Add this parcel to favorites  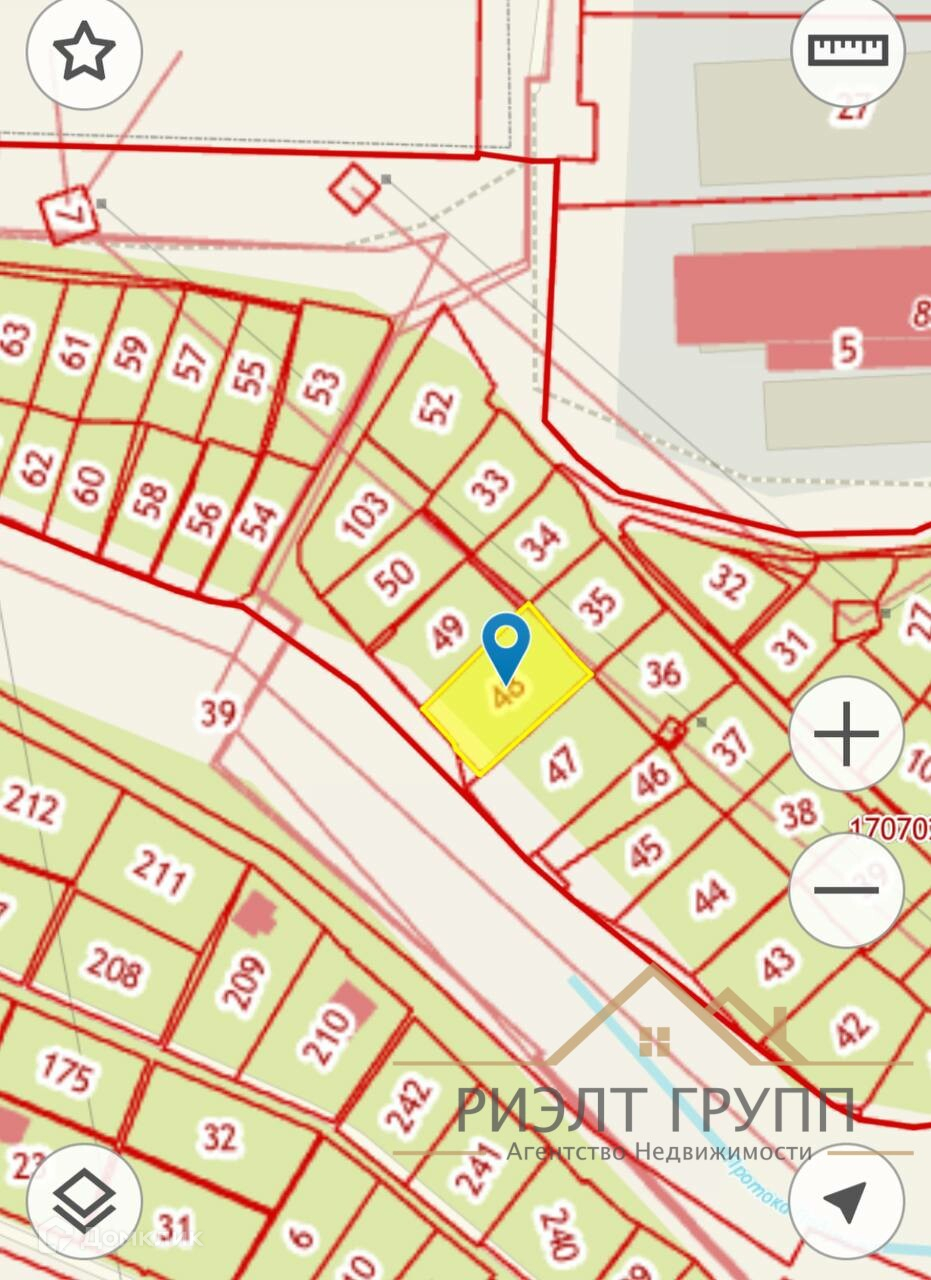point(84,52)
